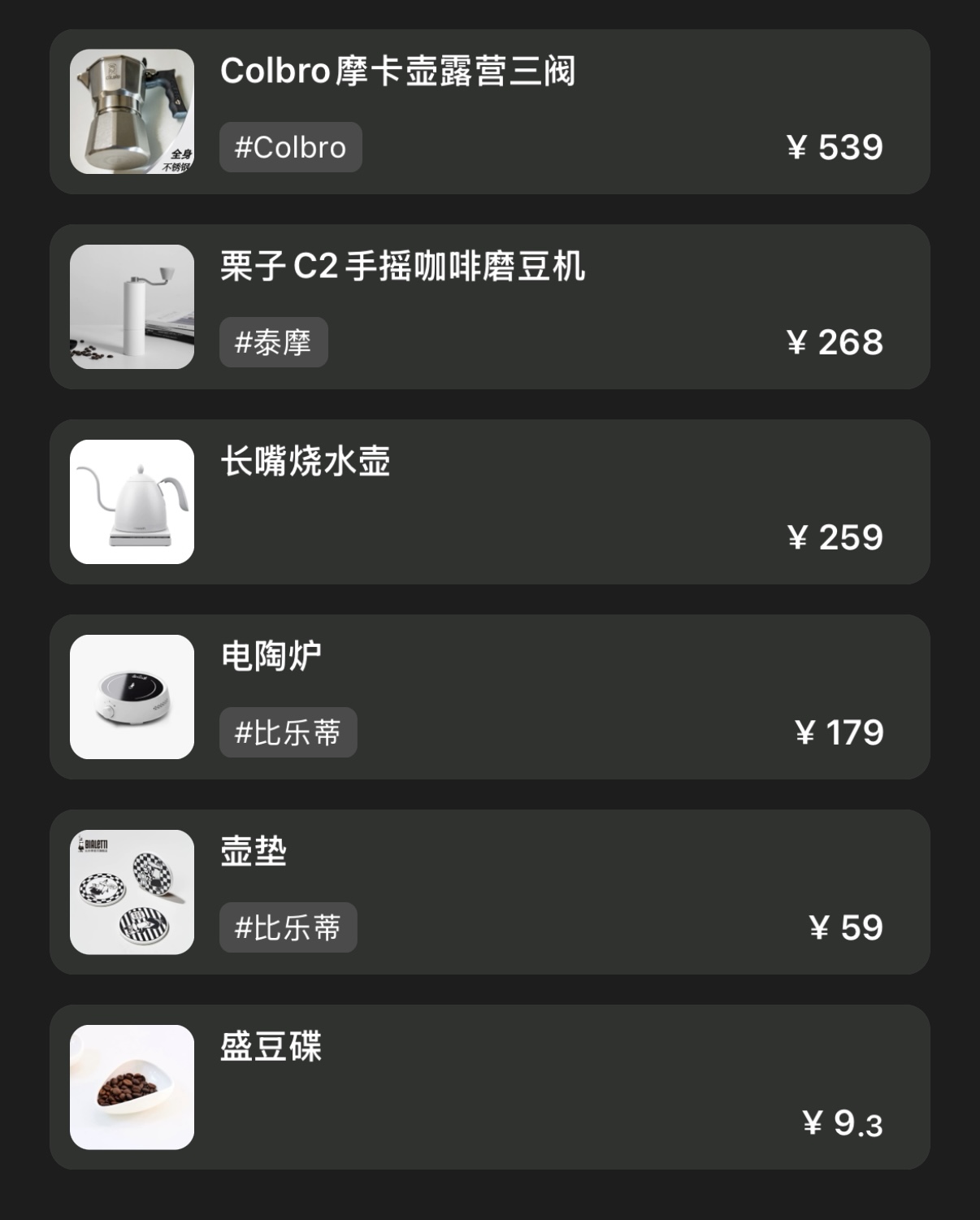The image size is (980, 1220).
Task: Tap the #比乐蒂 tag on 电陶炉
Action: click(288, 732)
